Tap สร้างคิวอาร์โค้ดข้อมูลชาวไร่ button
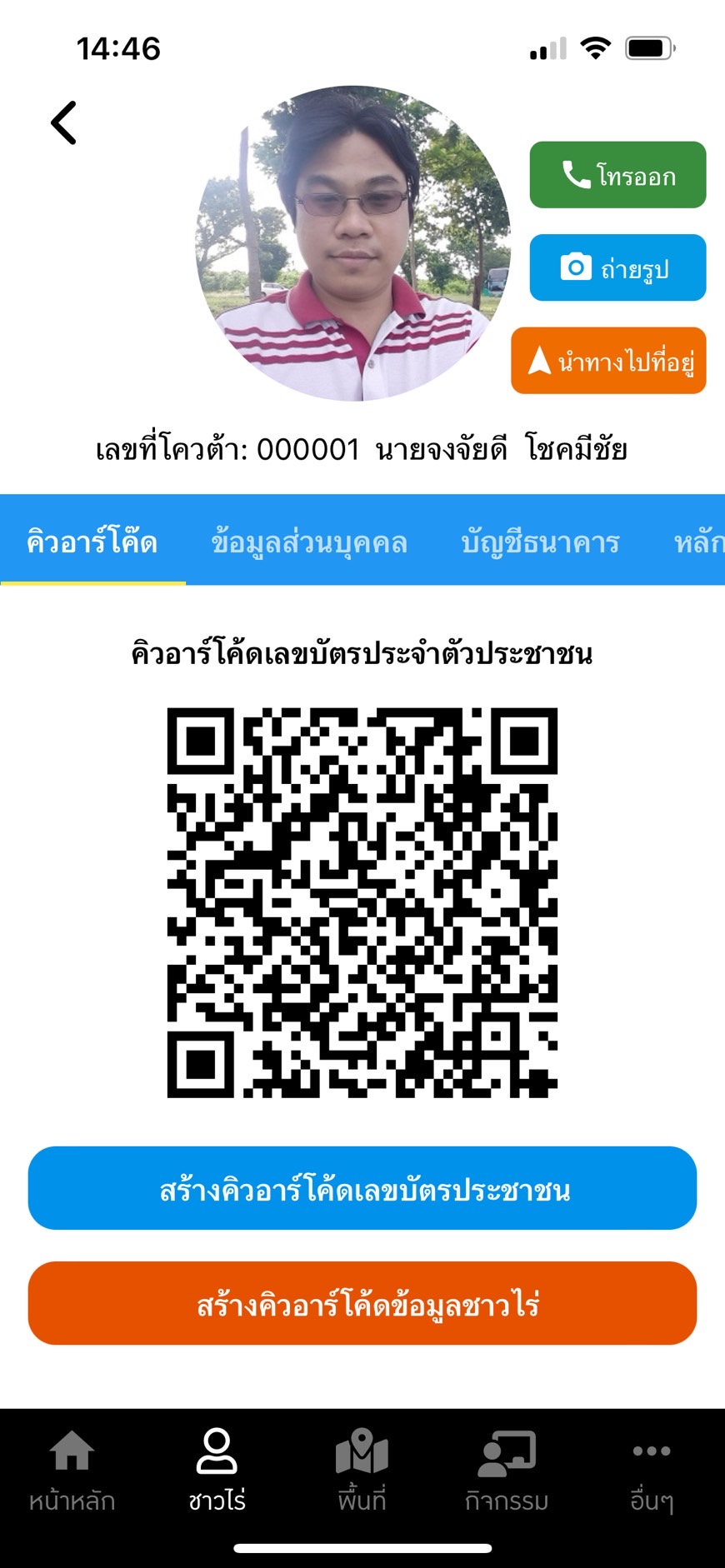 [x=362, y=1303]
